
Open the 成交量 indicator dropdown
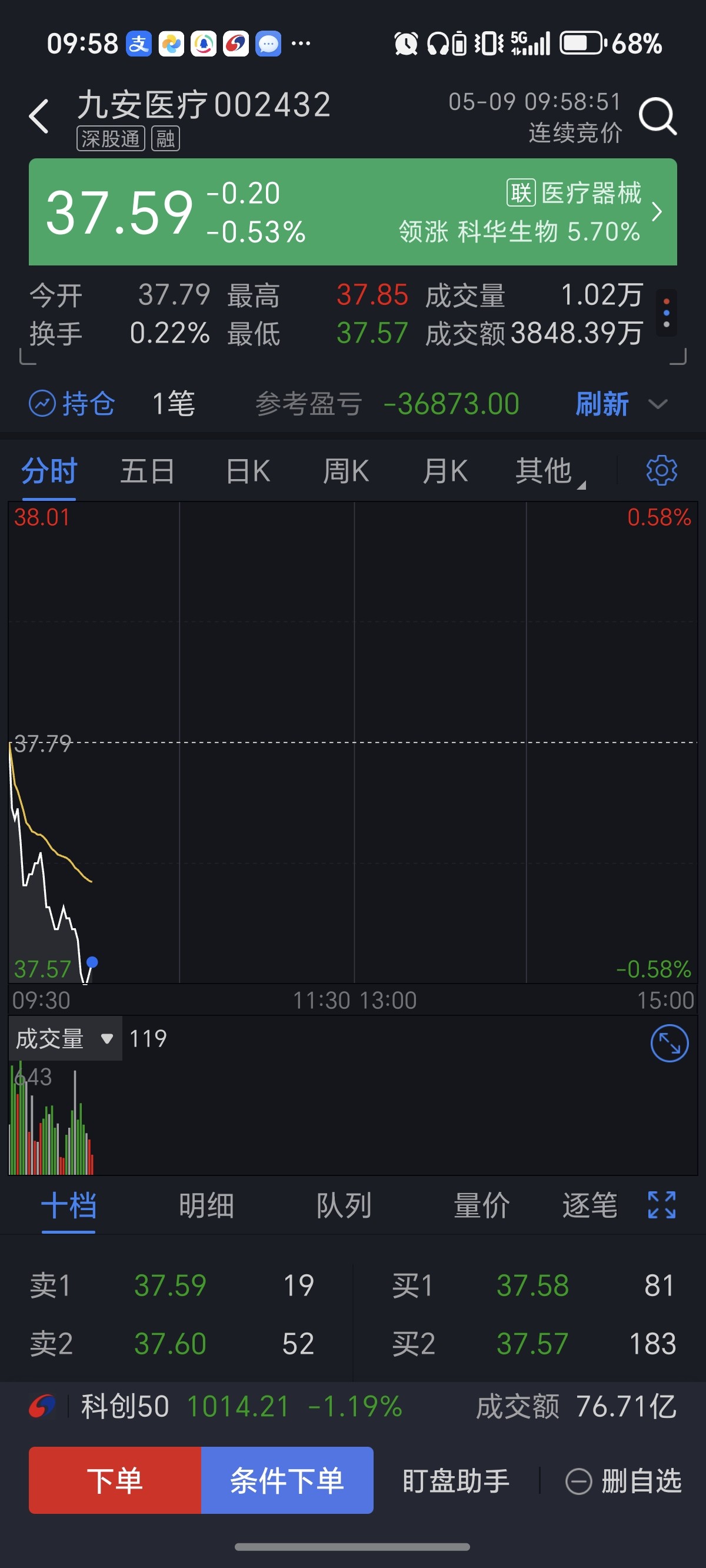pyautogui.click(x=65, y=1038)
